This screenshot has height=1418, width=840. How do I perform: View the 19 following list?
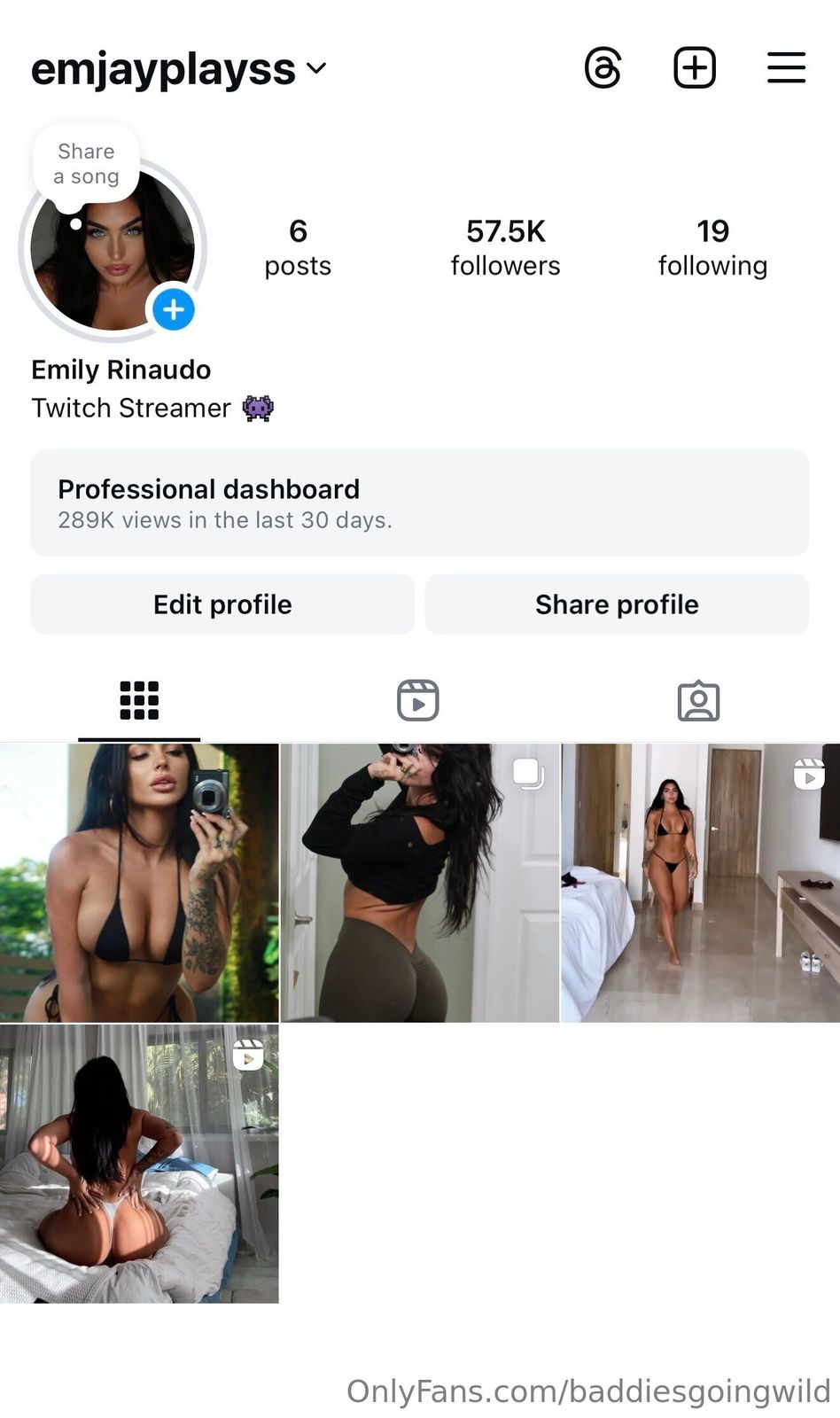tap(712, 247)
